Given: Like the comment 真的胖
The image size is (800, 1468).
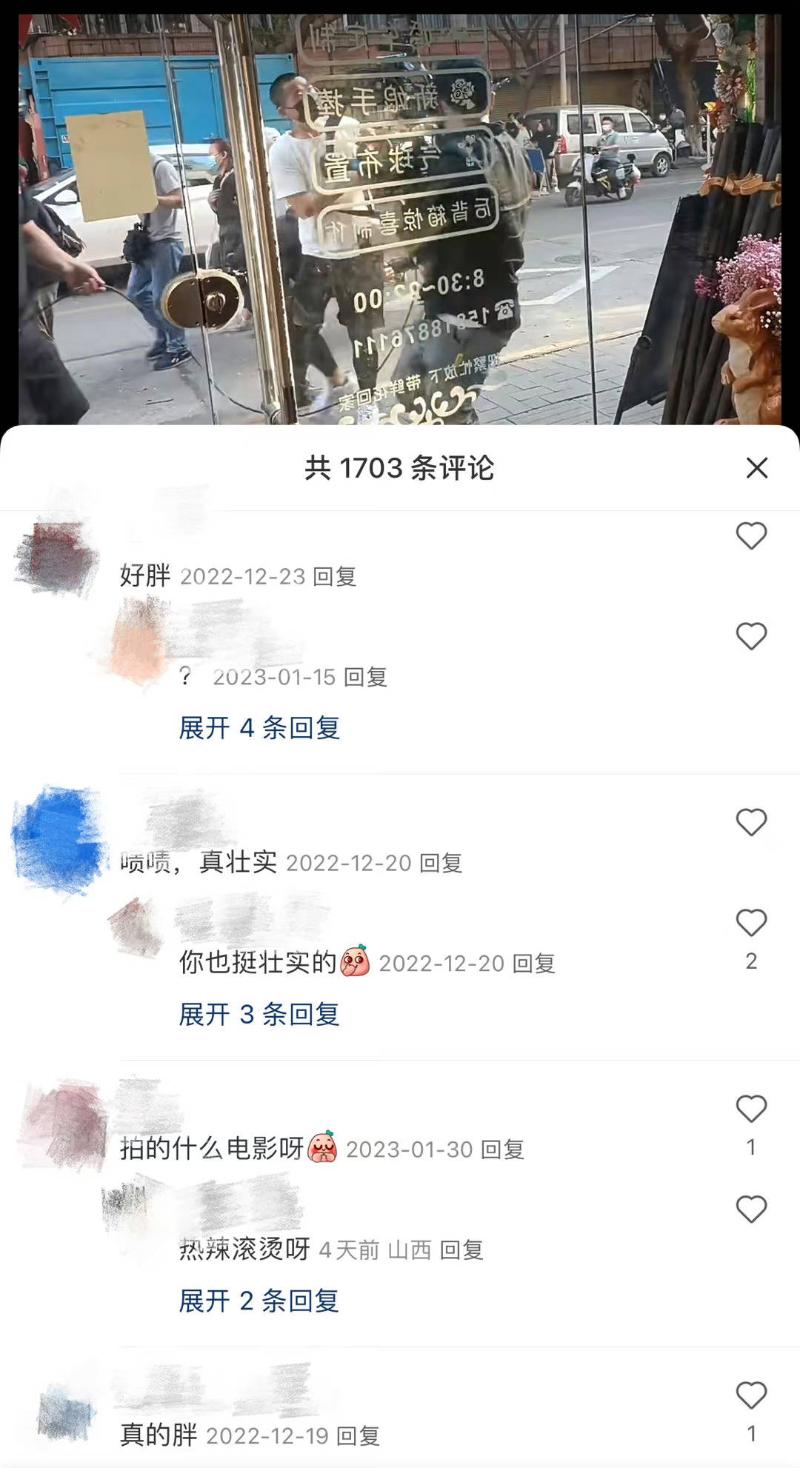Looking at the screenshot, I should (x=751, y=1396).
